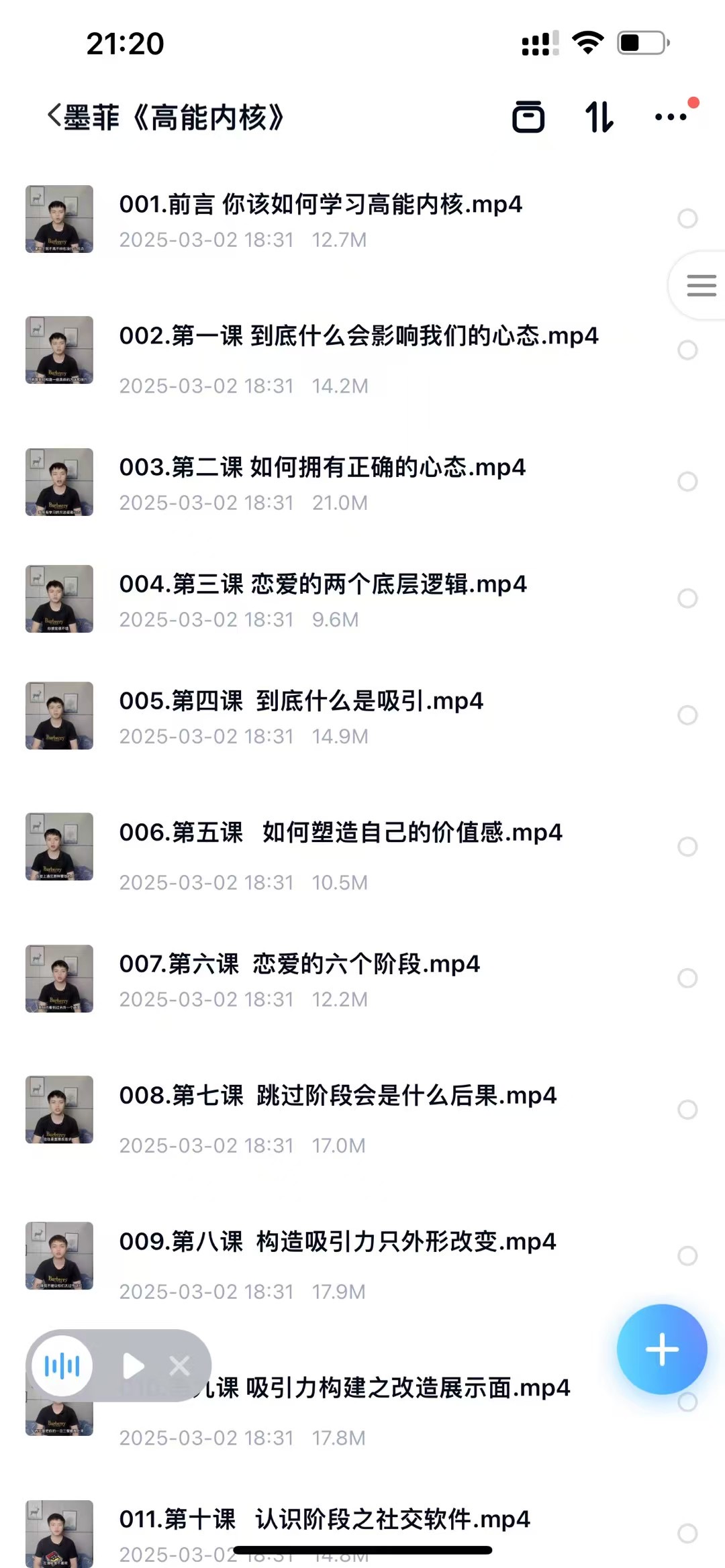
Task: Resume playback in the floating audio player
Action: [133, 1365]
